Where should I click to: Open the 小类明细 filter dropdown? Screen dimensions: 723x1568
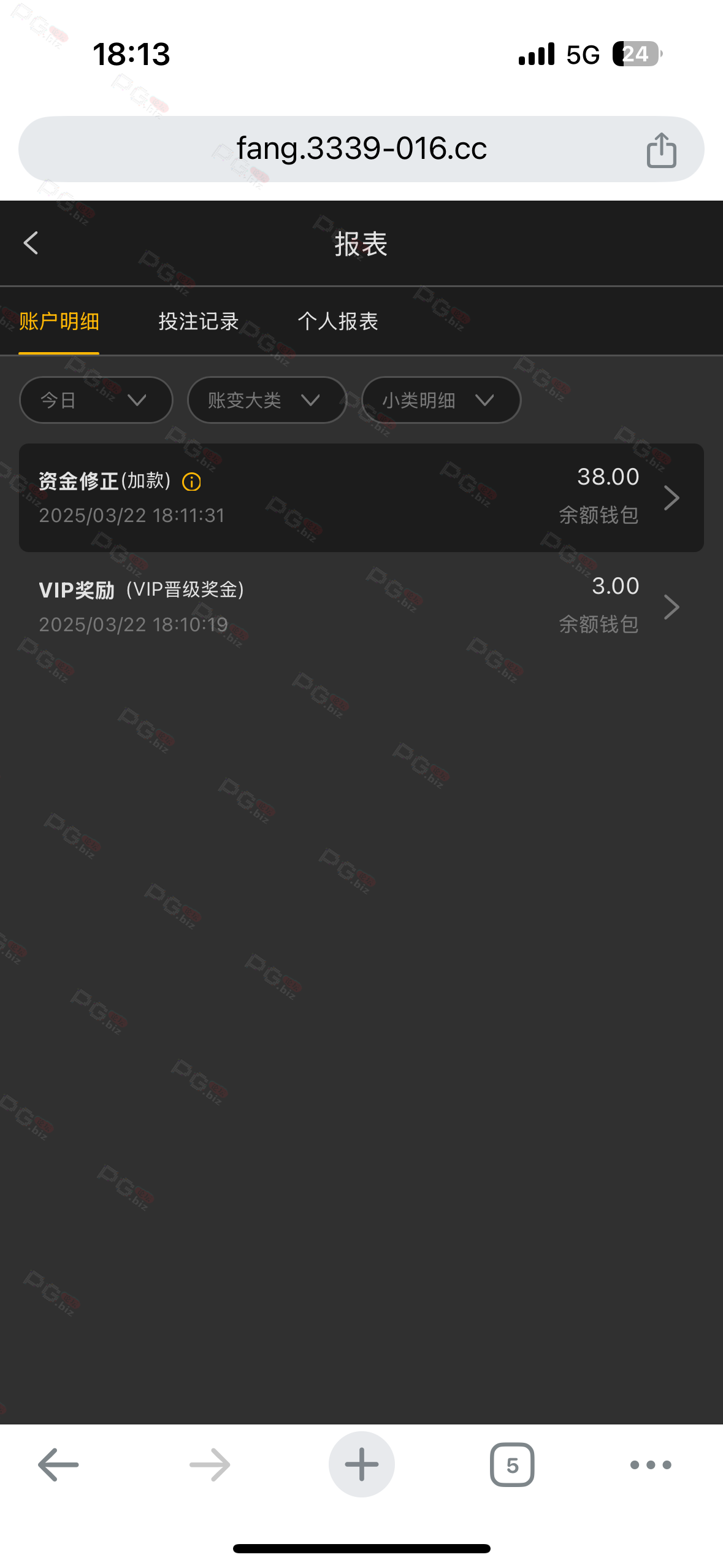(x=442, y=400)
